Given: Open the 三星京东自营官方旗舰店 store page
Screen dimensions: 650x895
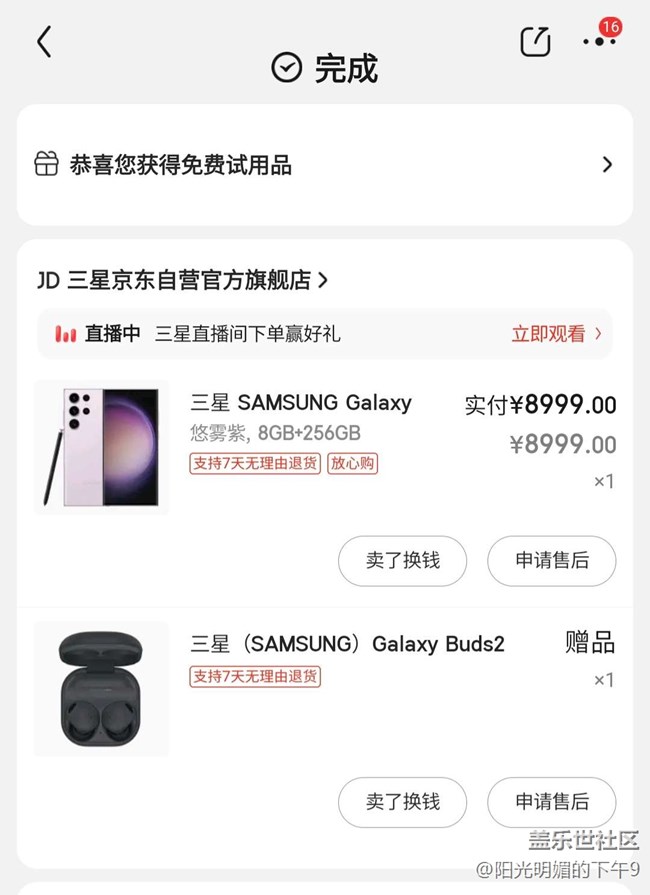Looking at the screenshot, I should pos(182,280).
